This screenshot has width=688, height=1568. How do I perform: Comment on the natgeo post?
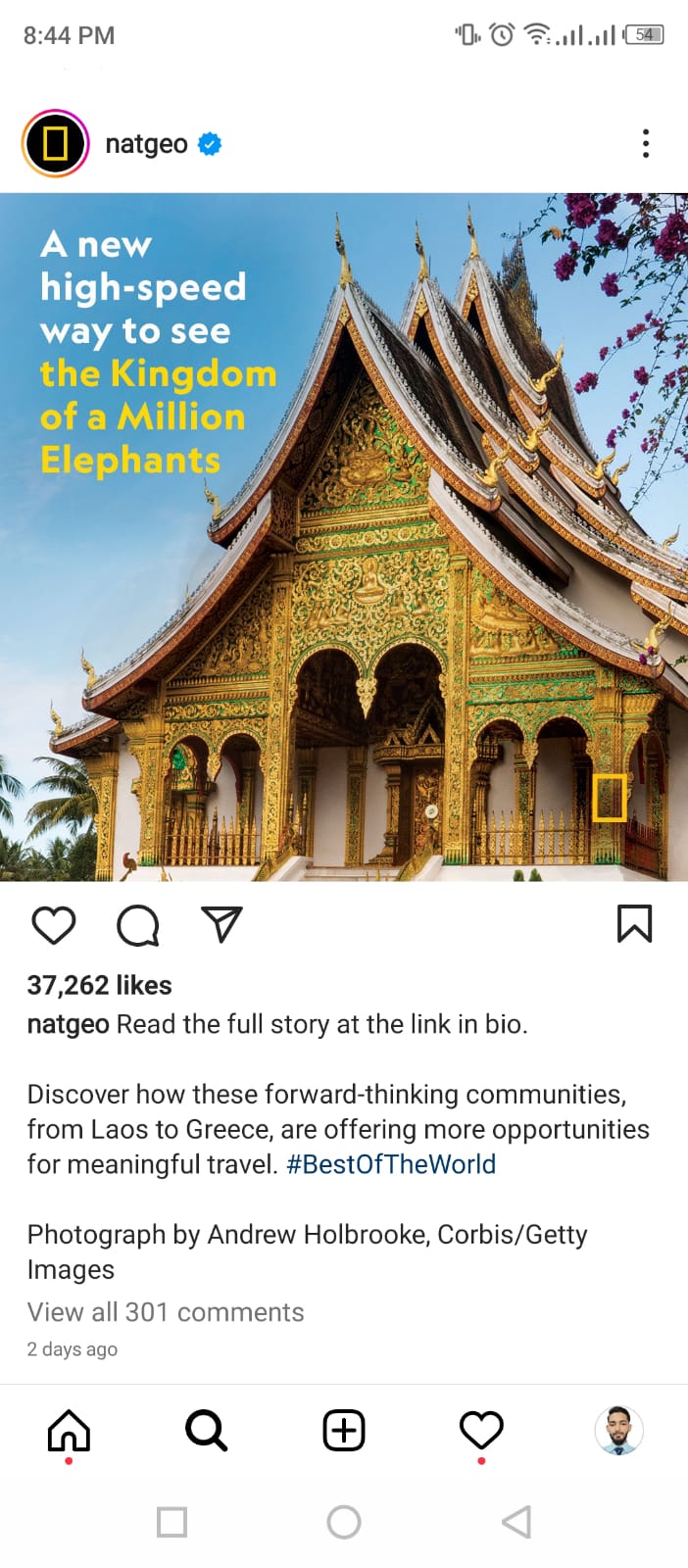pyautogui.click(x=137, y=925)
